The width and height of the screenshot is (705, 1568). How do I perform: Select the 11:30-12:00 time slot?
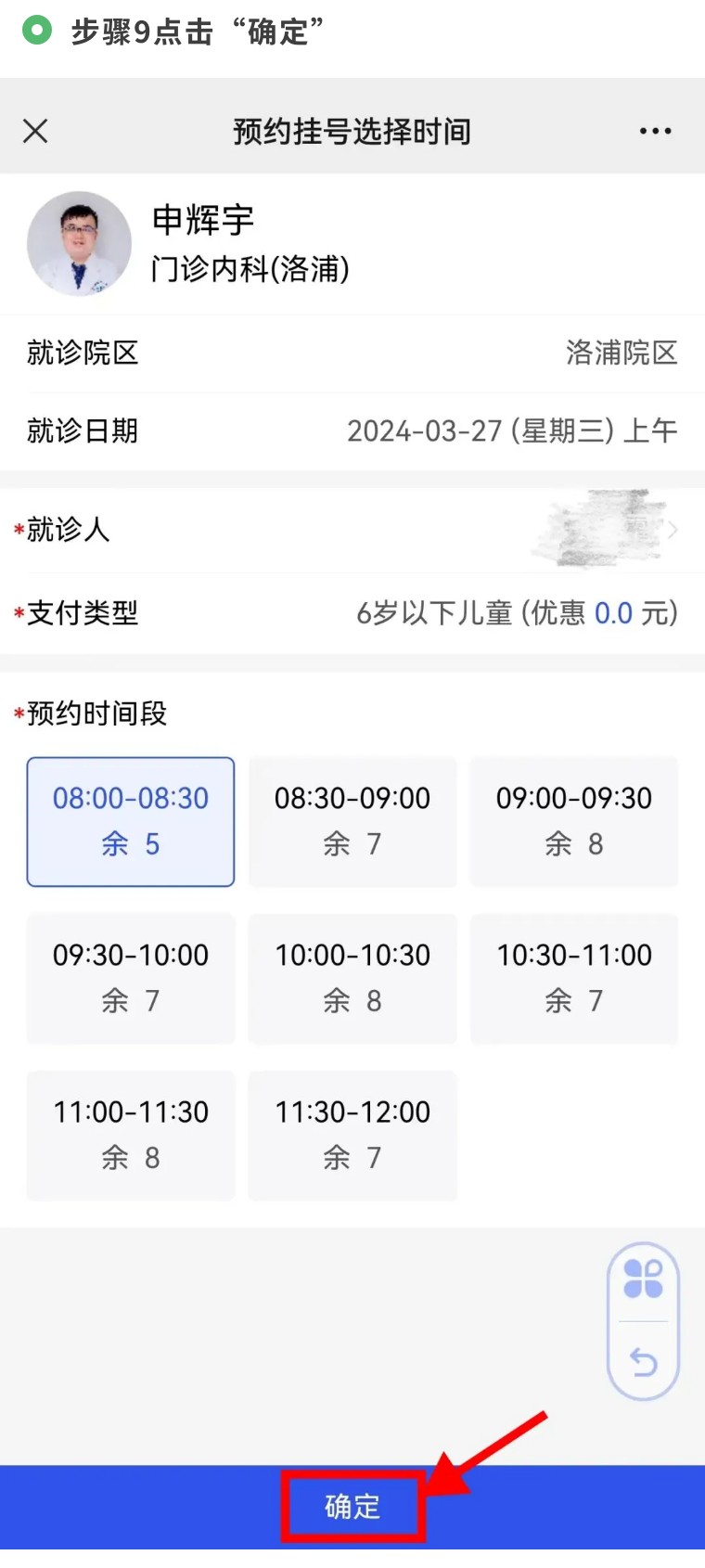coord(352,1135)
